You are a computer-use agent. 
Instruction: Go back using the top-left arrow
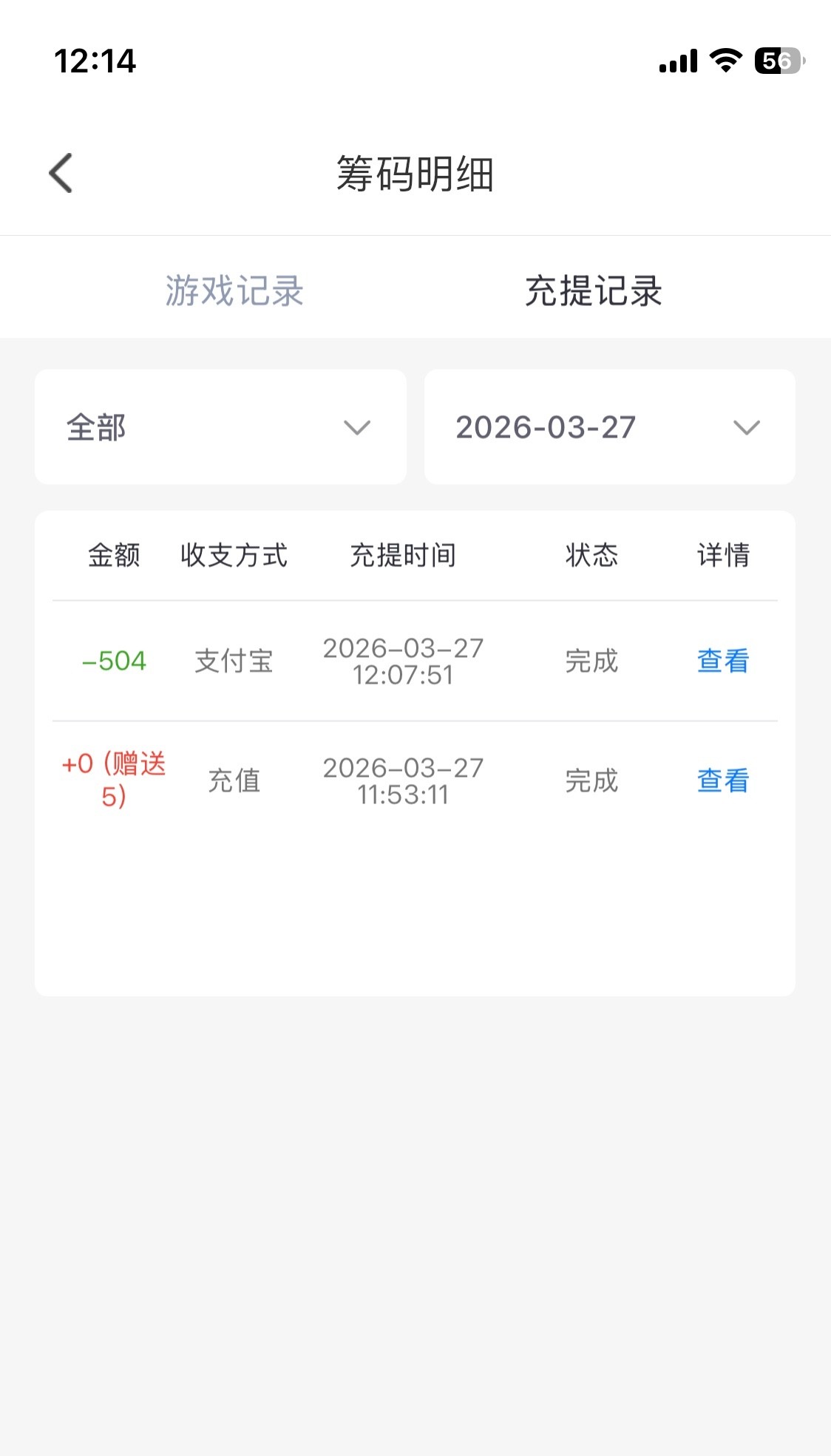tap(61, 173)
